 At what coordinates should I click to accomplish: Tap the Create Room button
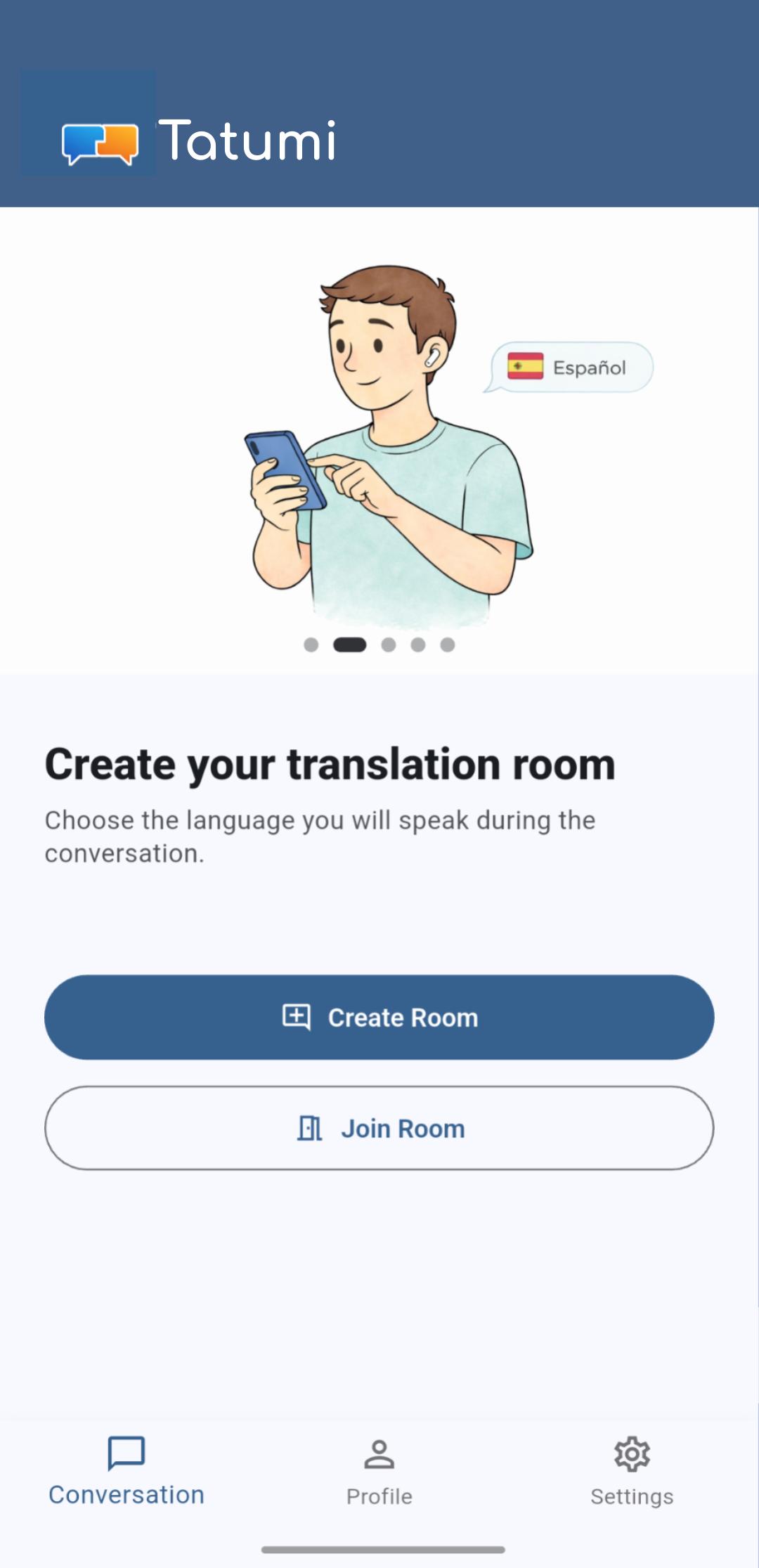click(379, 1017)
